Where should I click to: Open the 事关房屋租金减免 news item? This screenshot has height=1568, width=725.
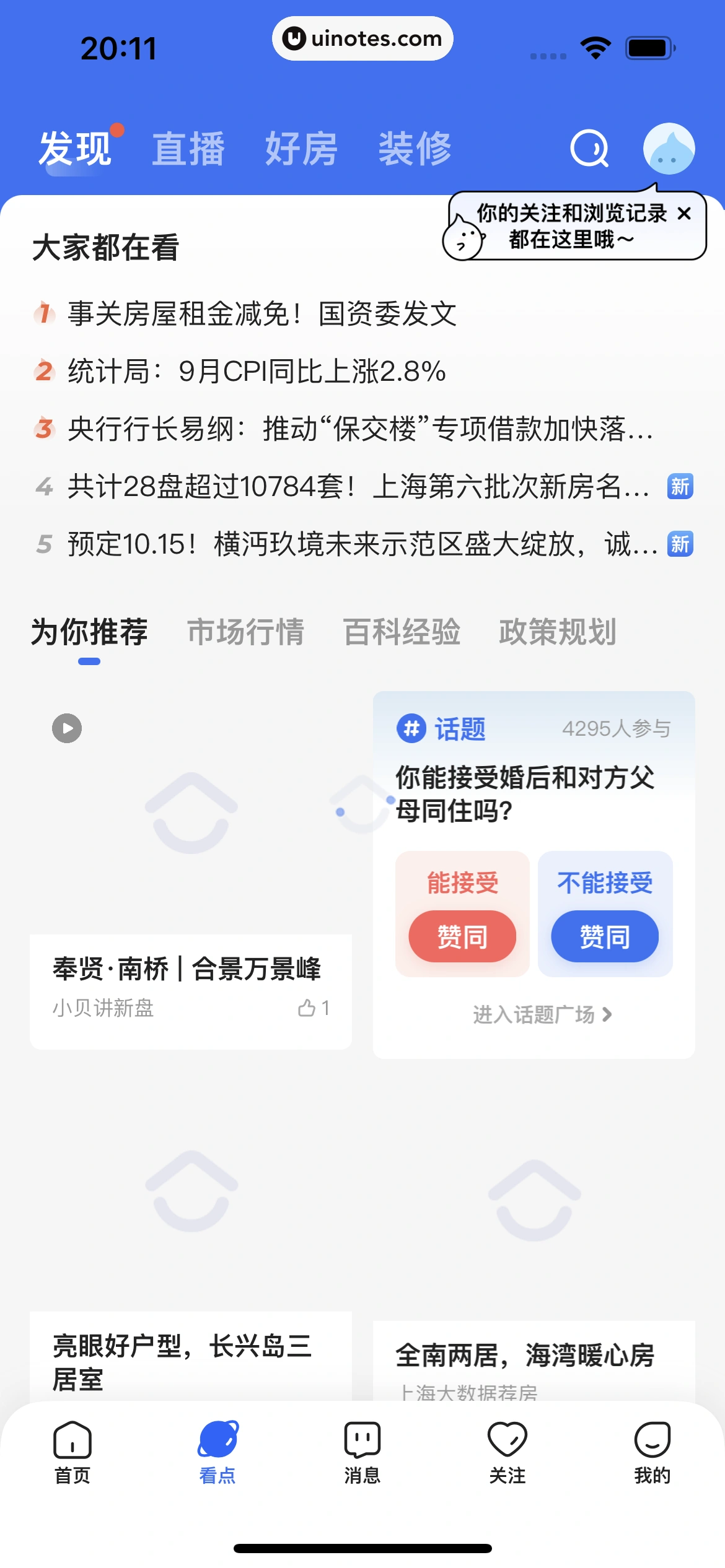click(x=261, y=313)
